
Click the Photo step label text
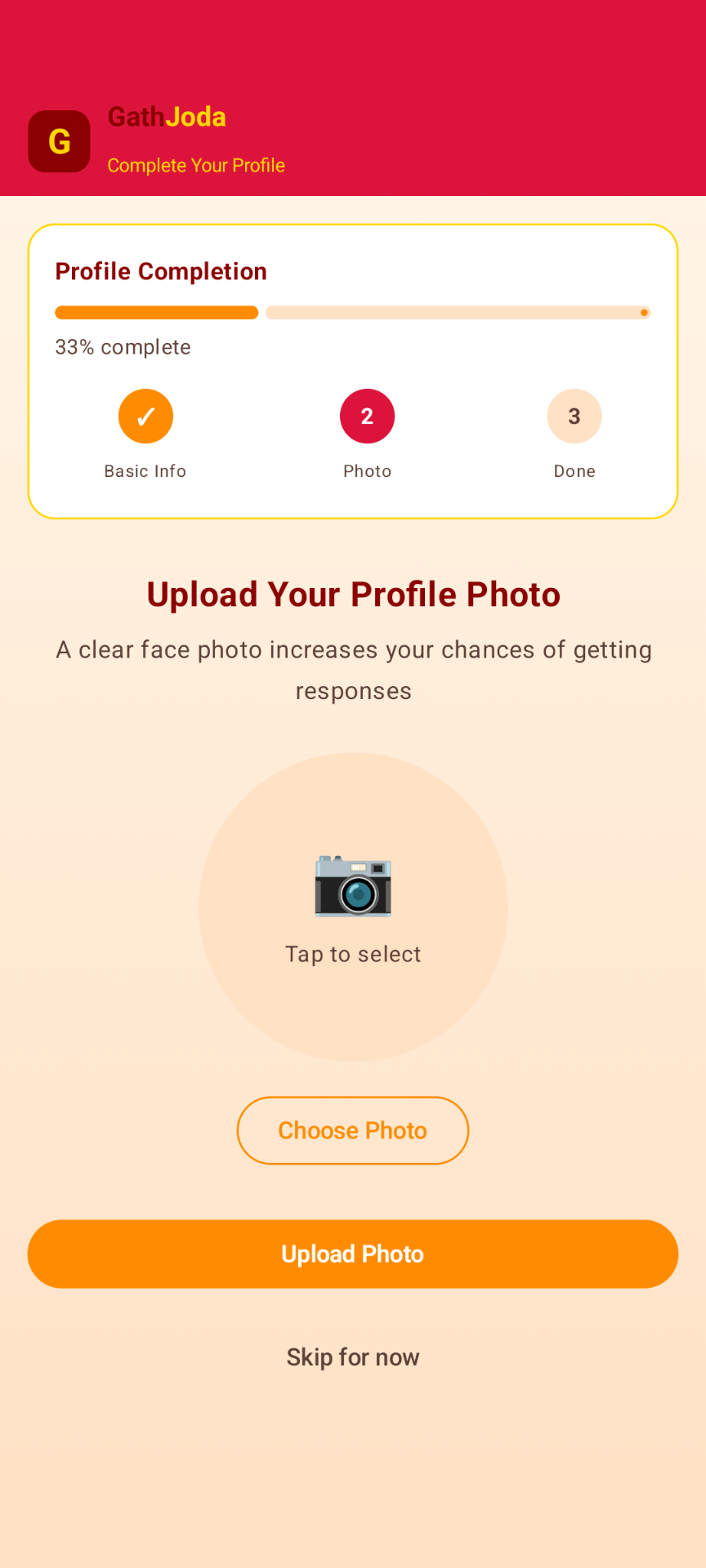click(x=367, y=470)
